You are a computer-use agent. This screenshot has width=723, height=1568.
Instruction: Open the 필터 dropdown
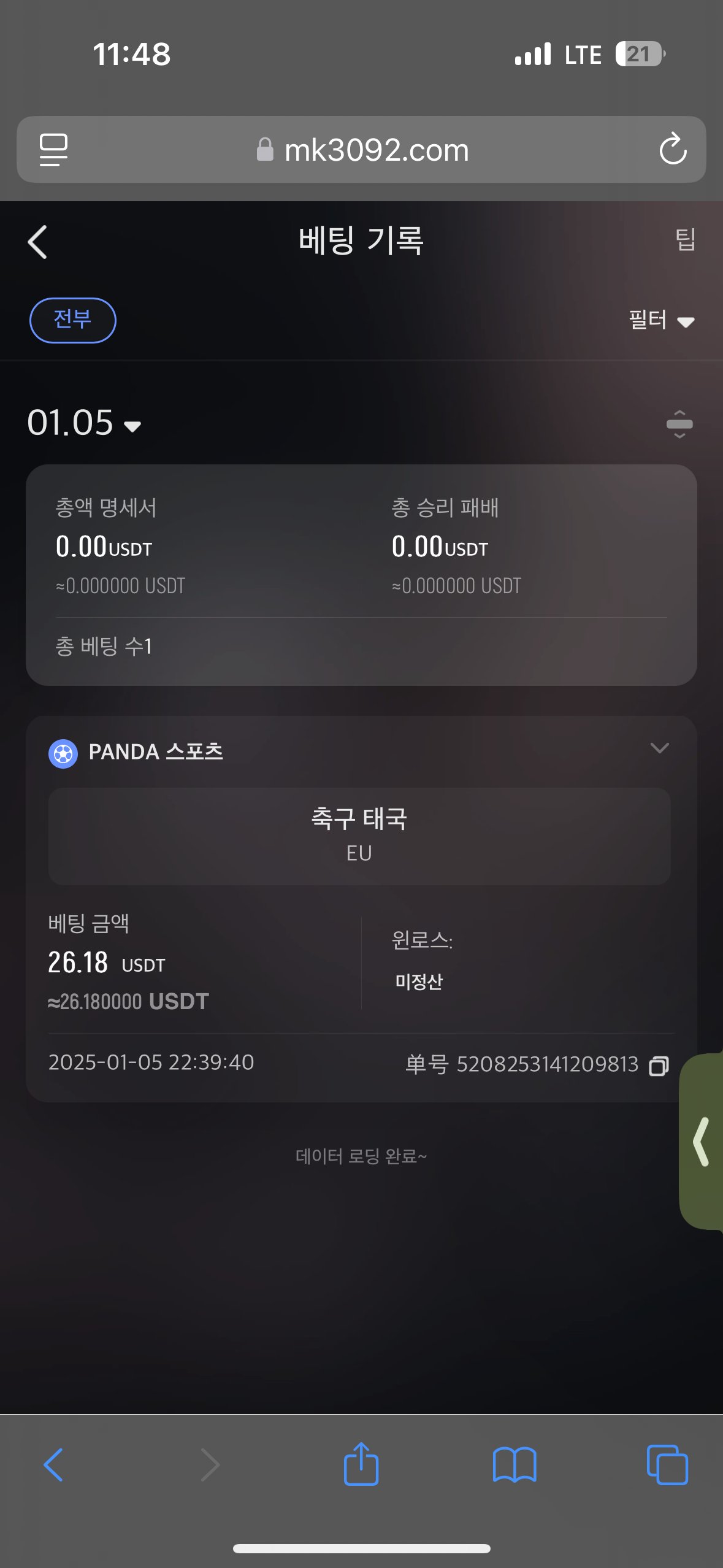click(x=661, y=320)
